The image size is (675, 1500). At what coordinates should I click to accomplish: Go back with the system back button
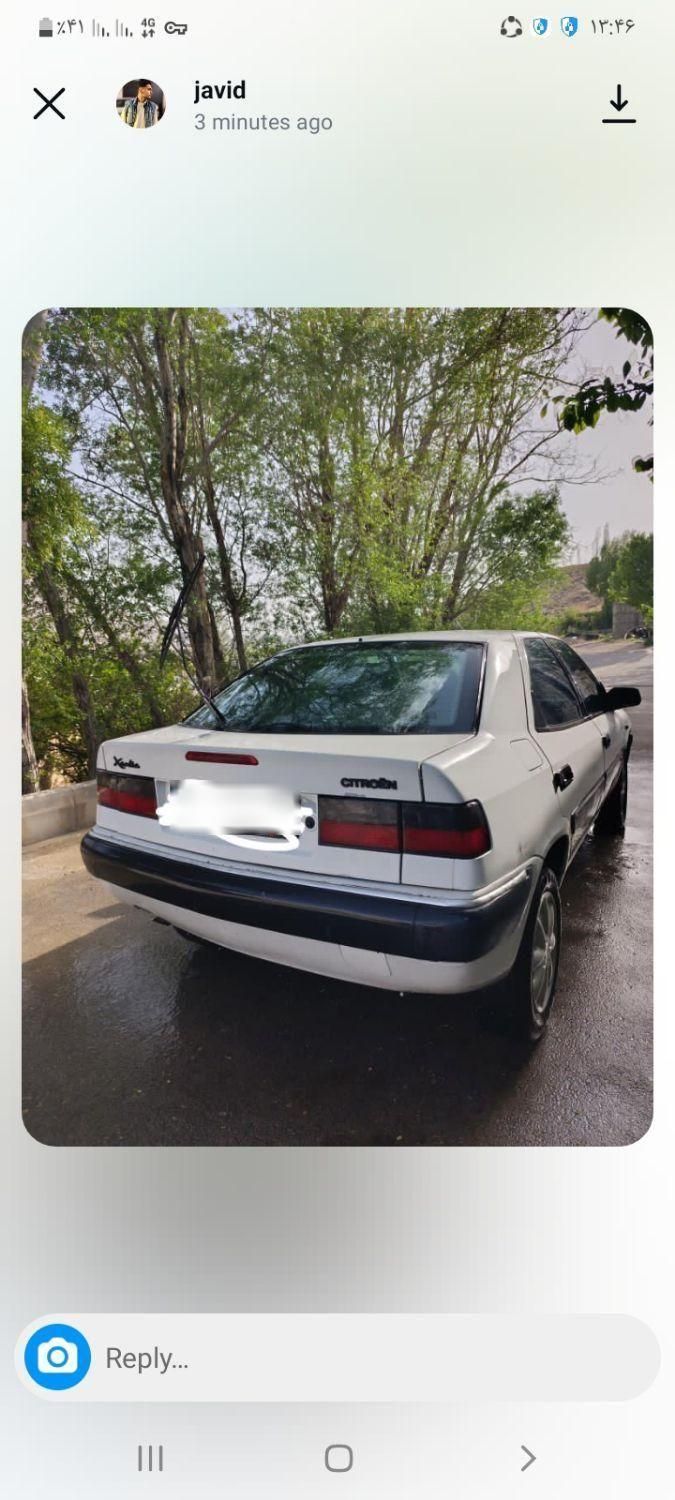pos(528,1459)
